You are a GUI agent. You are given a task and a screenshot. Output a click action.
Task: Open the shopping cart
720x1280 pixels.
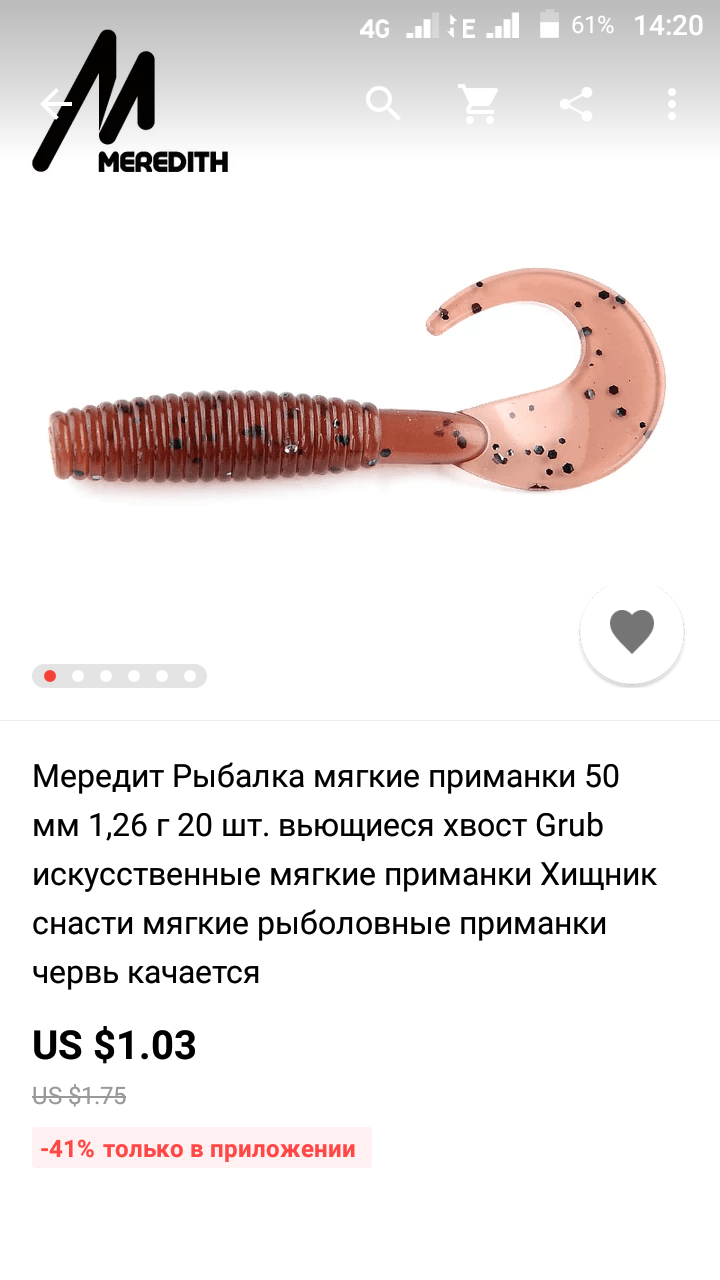click(x=479, y=103)
